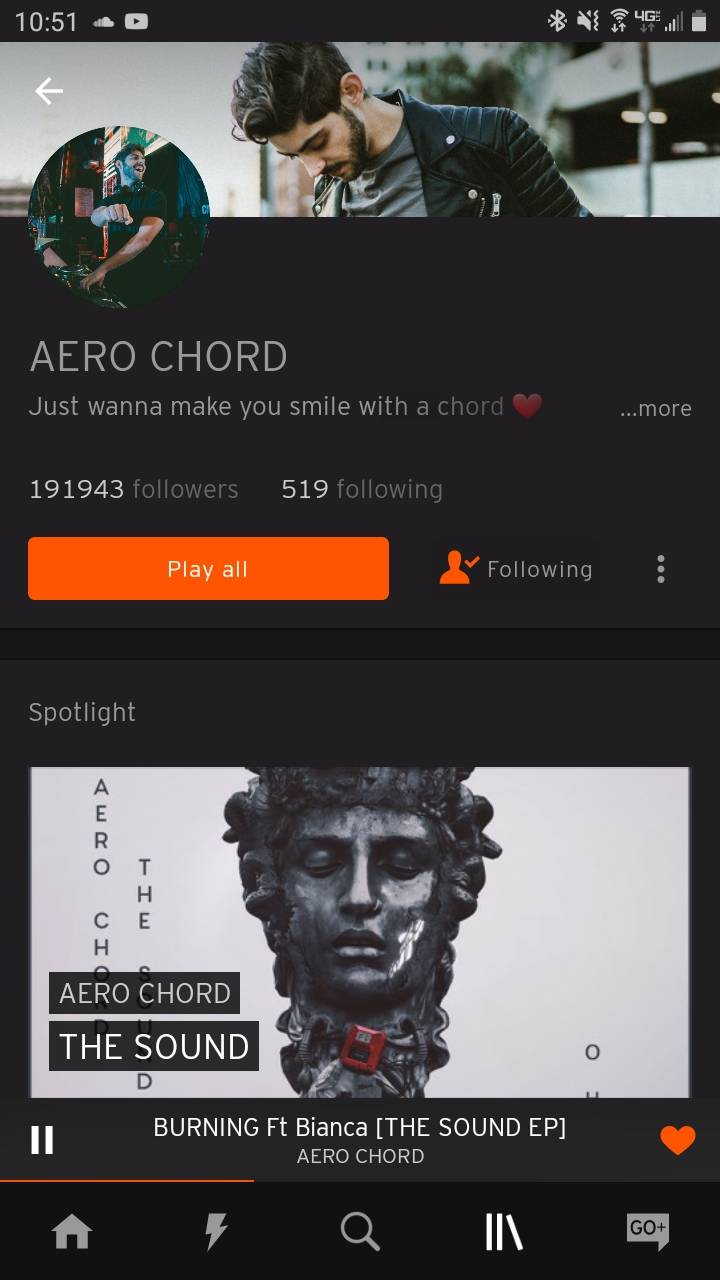Expand the bio with the ...more link
The width and height of the screenshot is (720, 1280).
pyautogui.click(x=656, y=408)
